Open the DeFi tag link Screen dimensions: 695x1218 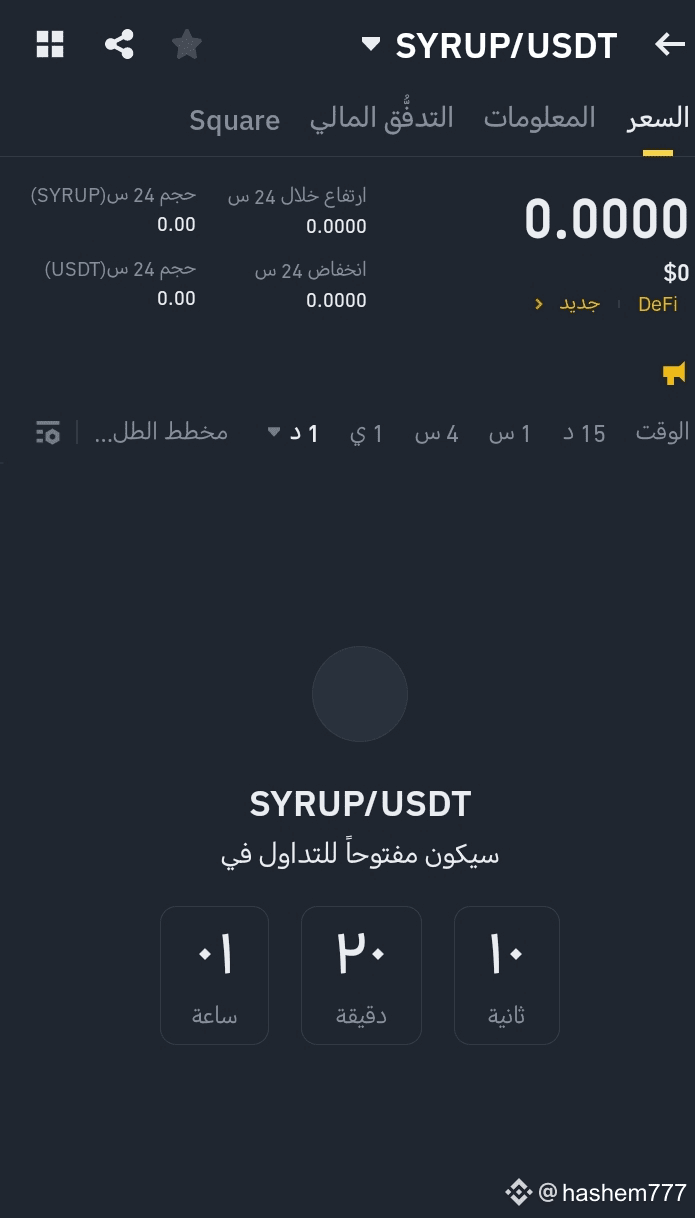[658, 304]
